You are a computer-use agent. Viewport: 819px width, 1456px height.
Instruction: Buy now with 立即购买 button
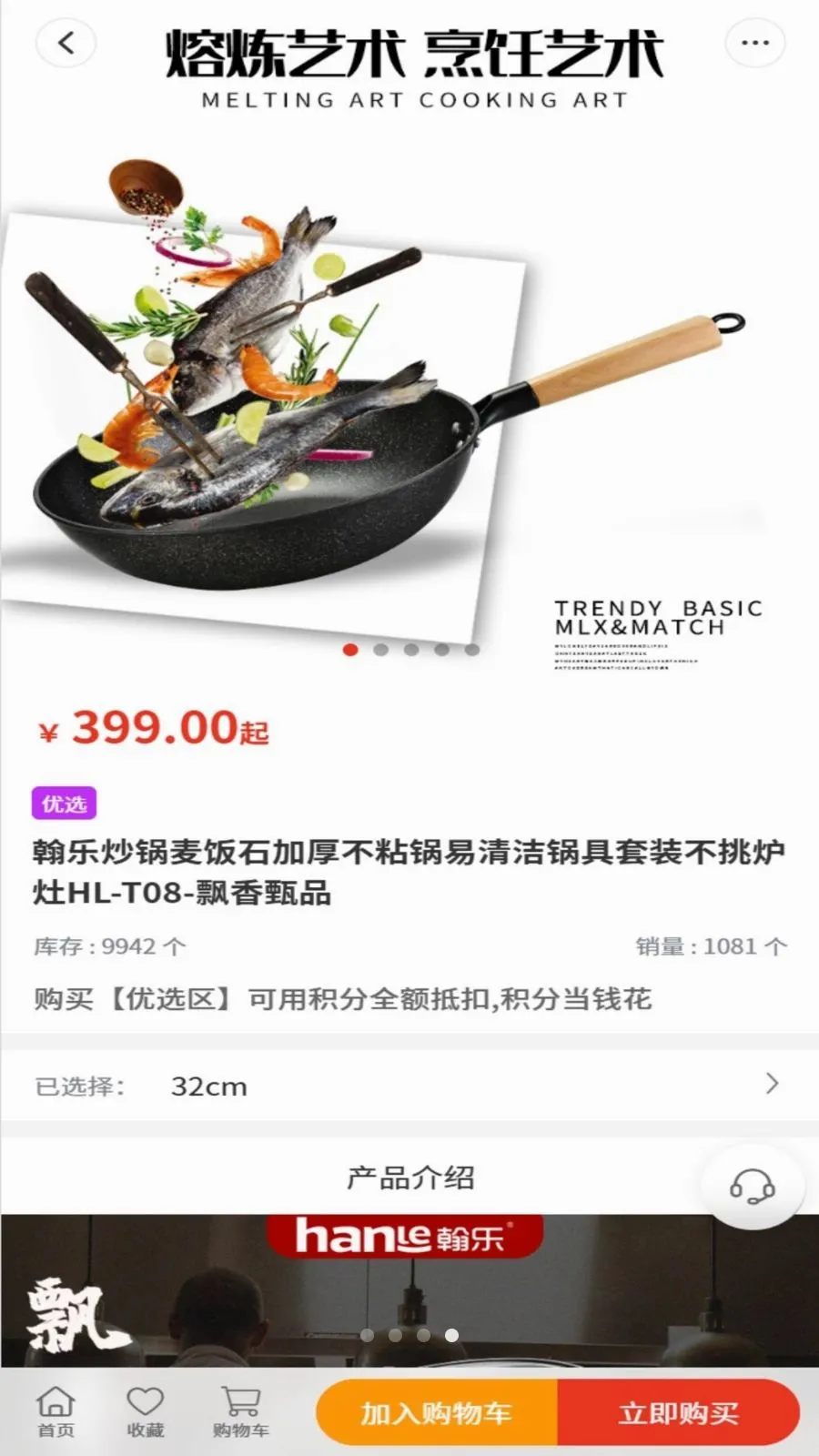tap(679, 1412)
